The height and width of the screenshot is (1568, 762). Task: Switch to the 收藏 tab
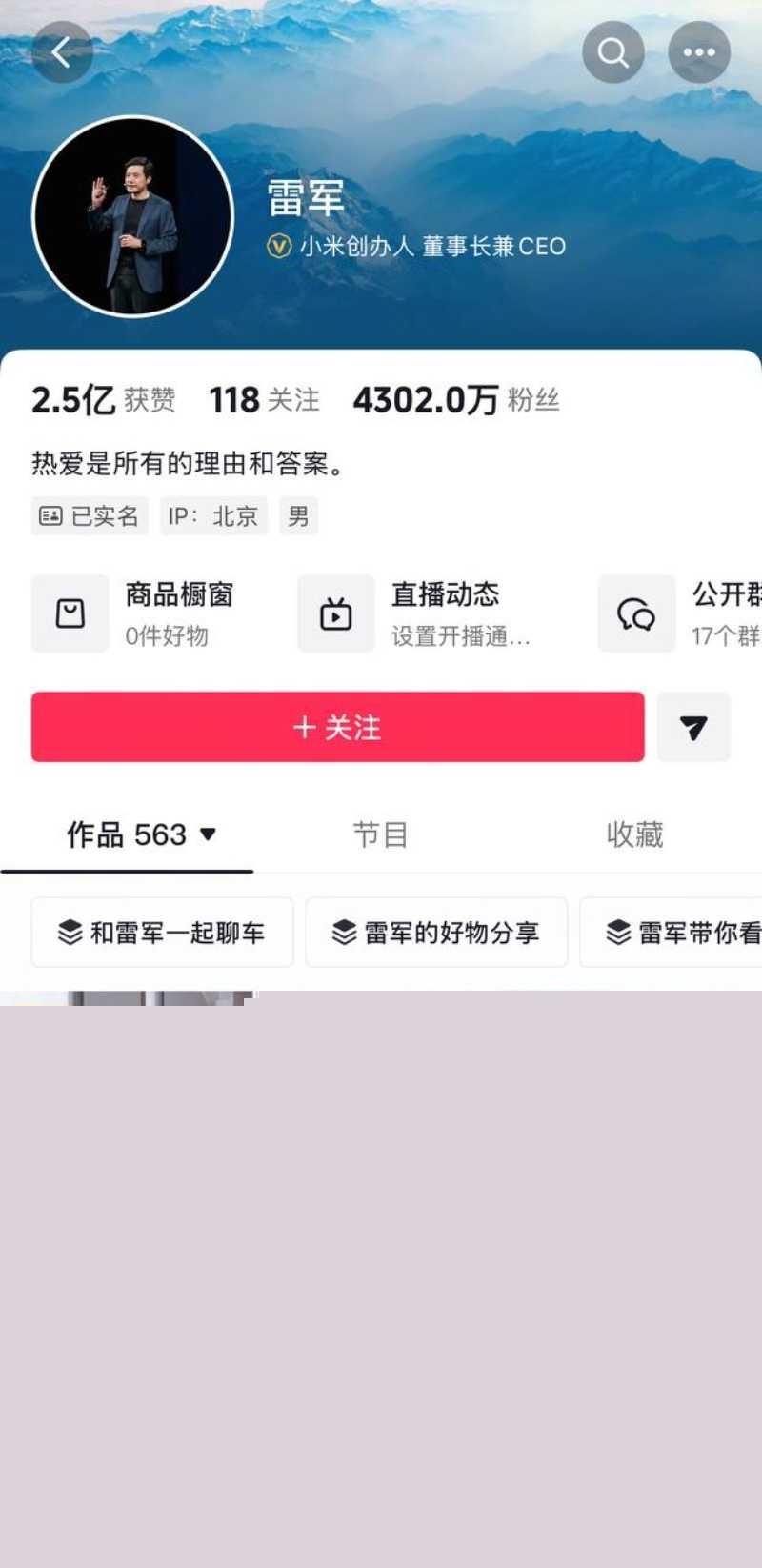tap(634, 834)
